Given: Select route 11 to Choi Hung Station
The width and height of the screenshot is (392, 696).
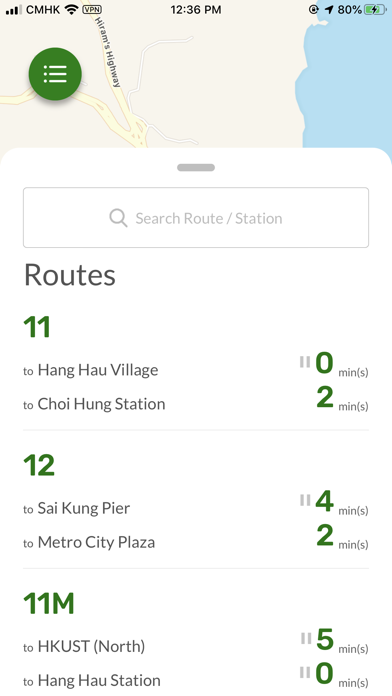Looking at the screenshot, I should coord(196,404).
